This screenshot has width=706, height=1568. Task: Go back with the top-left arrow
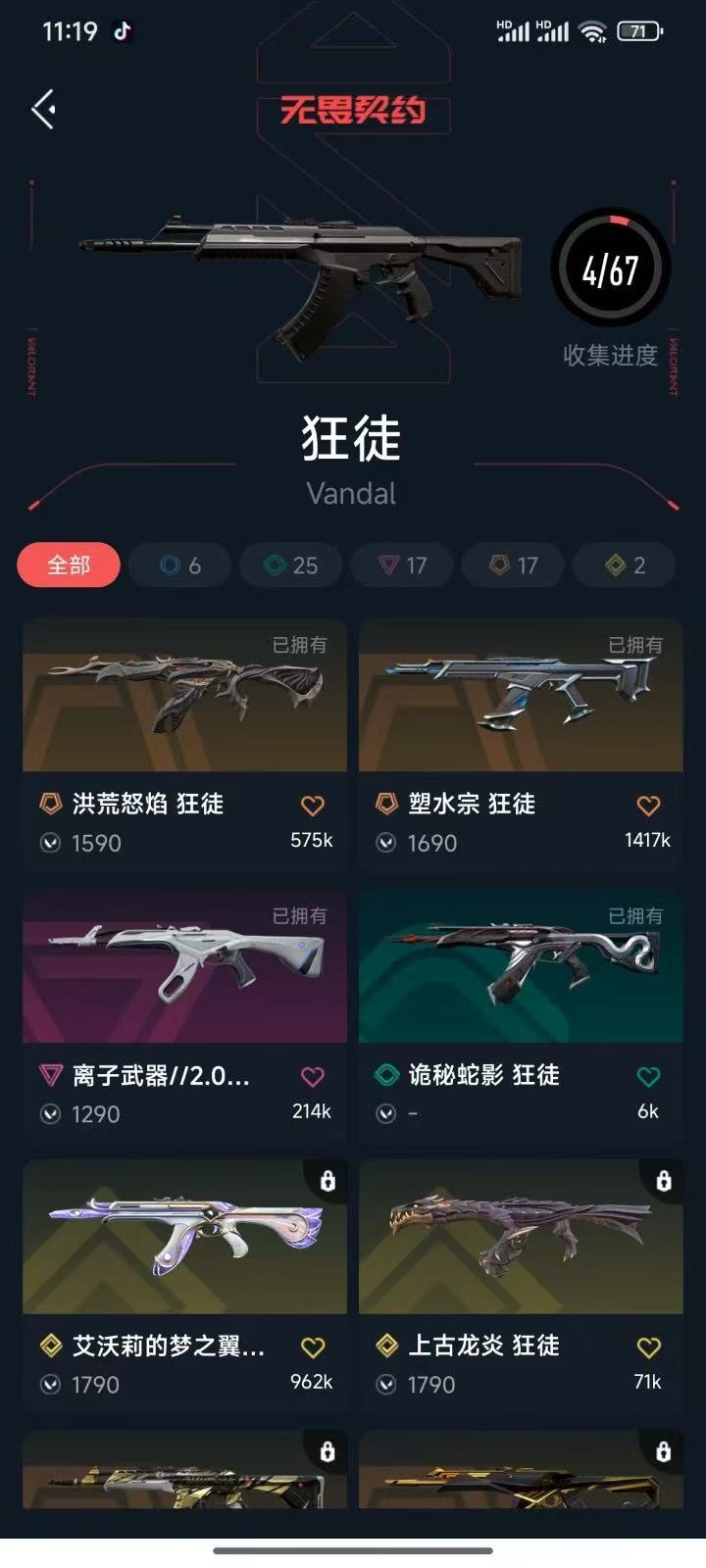43,109
